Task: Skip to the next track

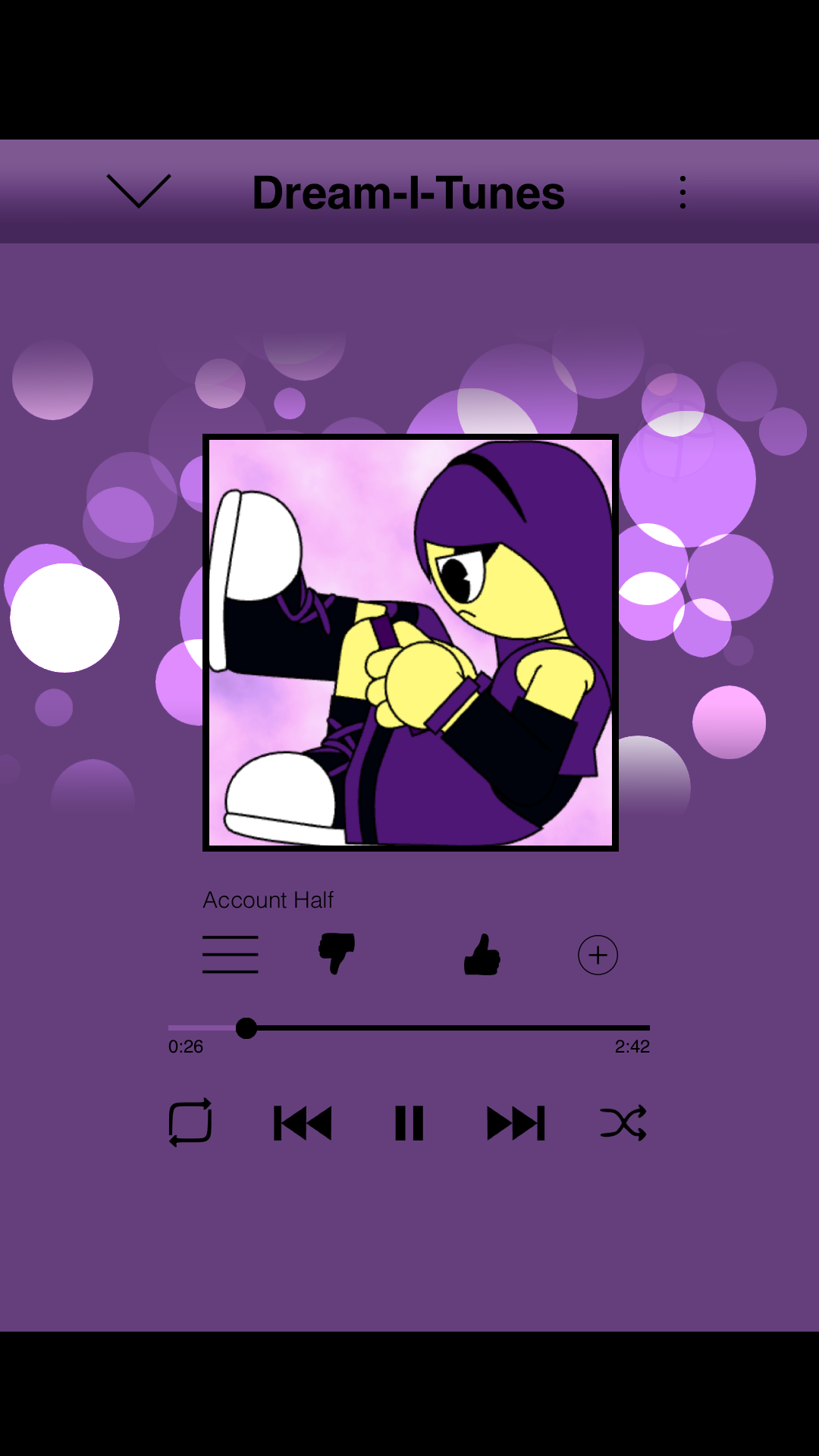Action: (x=516, y=1123)
